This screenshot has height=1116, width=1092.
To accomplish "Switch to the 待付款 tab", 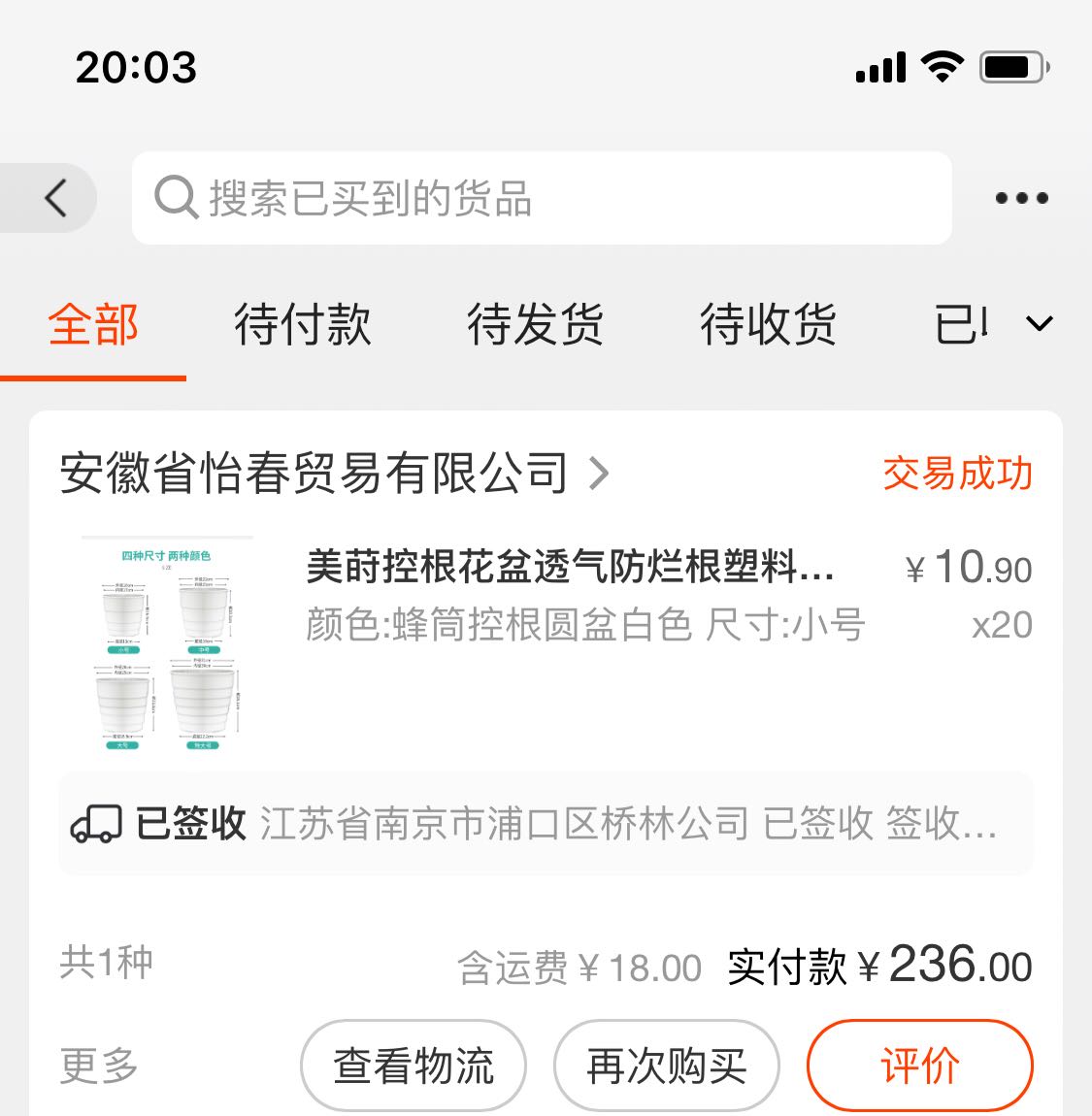I will tap(302, 324).
